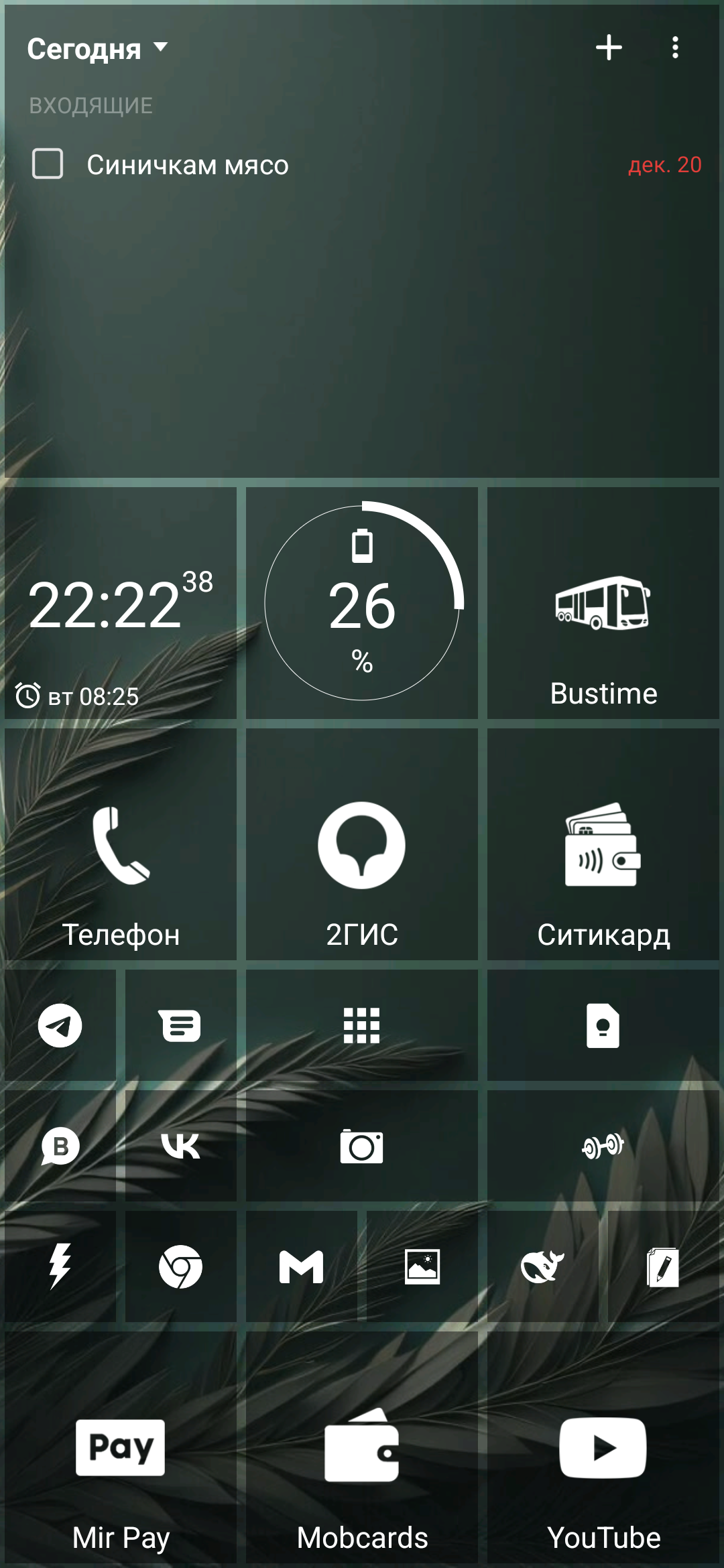Open the task widget overflow menu
724x1568 pixels.
tap(675, 48)
